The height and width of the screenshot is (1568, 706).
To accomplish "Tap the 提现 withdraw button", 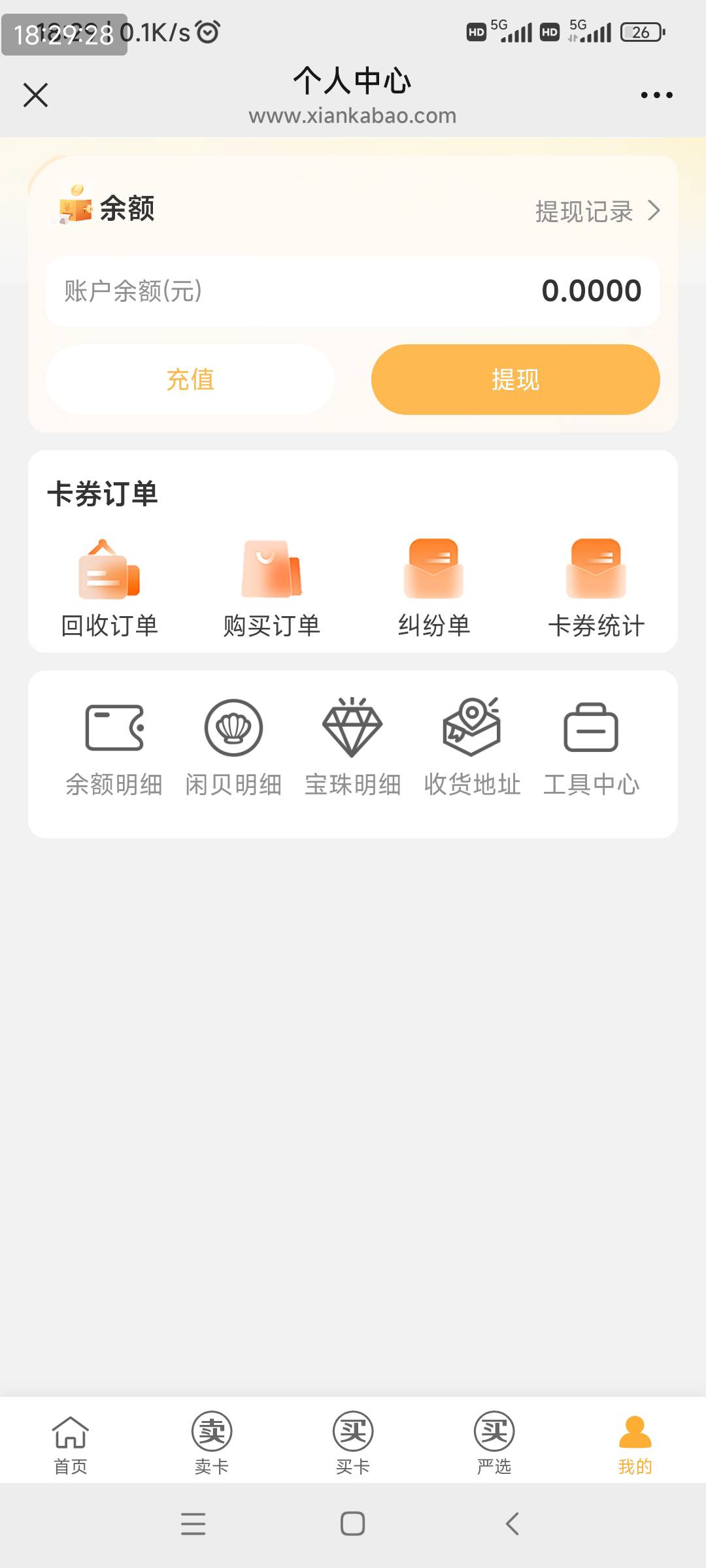I will pyautogui.click(x=515, y=380).
